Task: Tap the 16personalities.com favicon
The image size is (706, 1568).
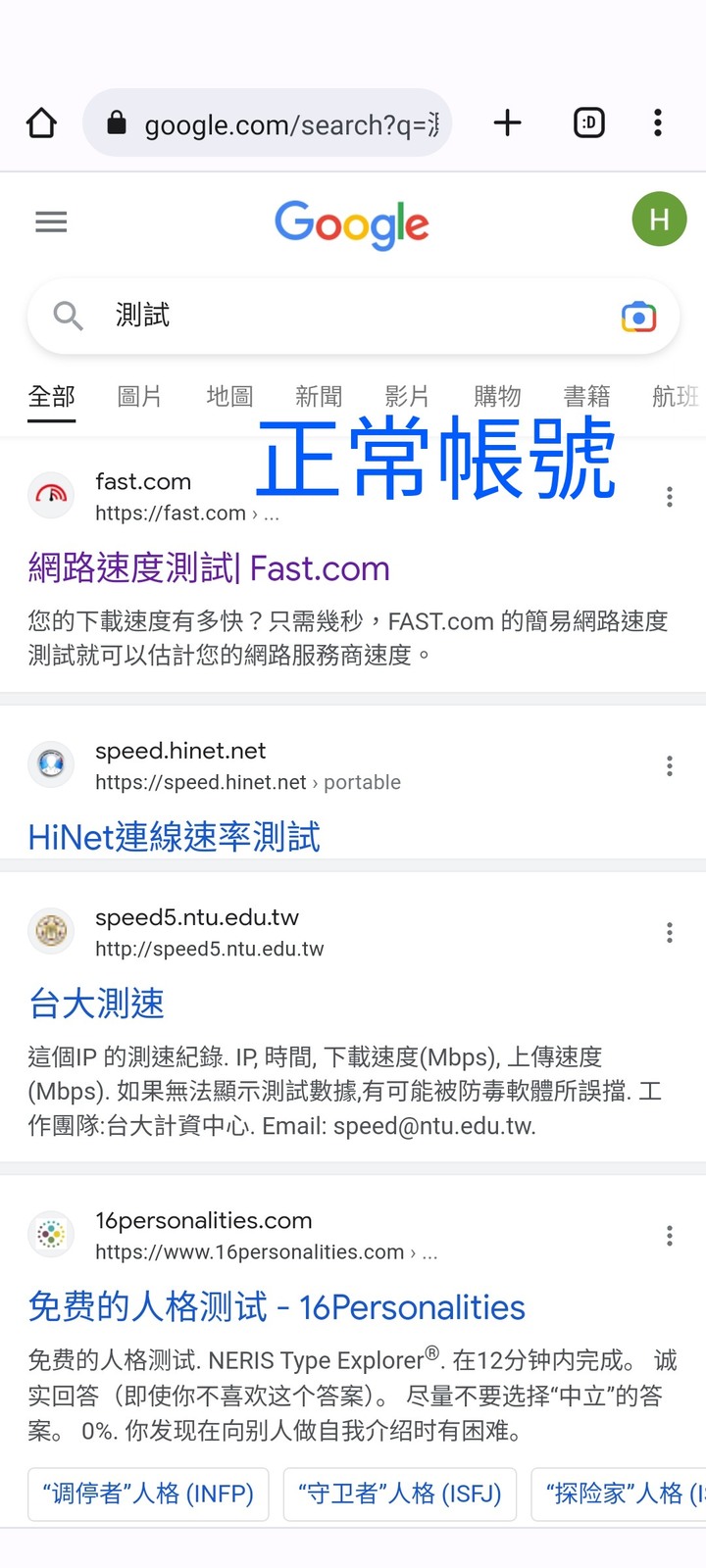Action: [x=51, y=1234]
